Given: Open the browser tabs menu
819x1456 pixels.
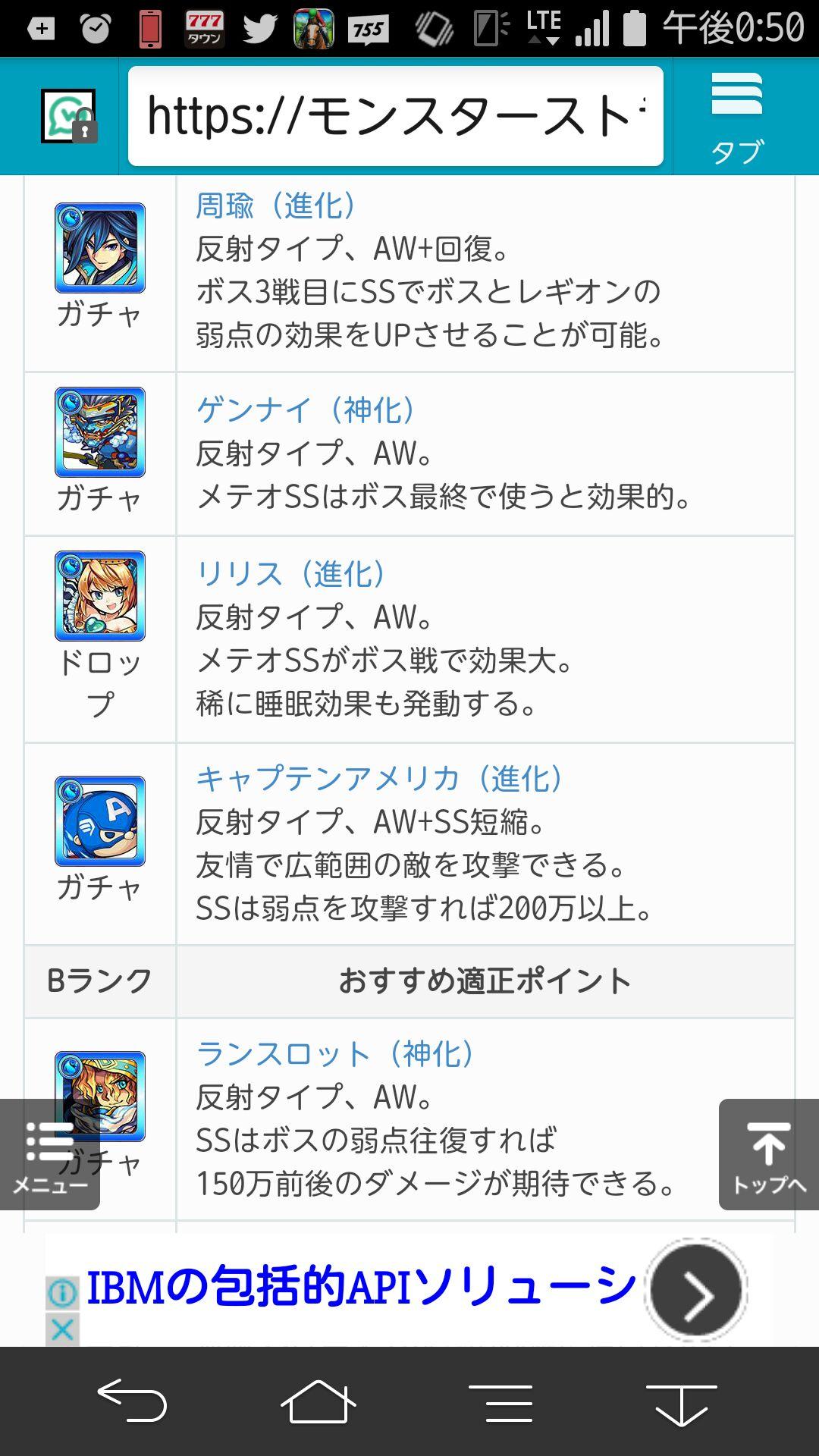Looking at the screenshot, I should point(736,116).
